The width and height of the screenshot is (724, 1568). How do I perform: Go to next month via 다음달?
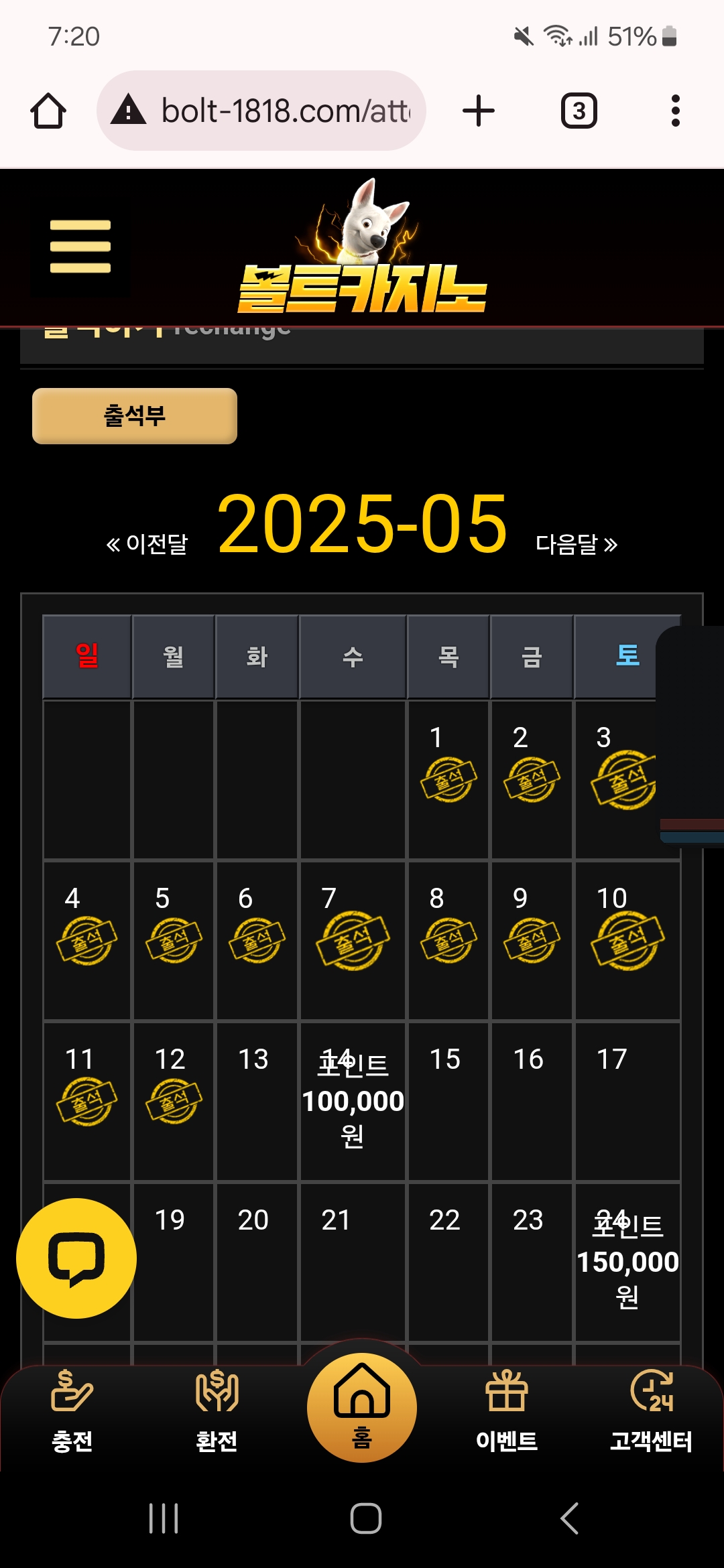[576, 543]
